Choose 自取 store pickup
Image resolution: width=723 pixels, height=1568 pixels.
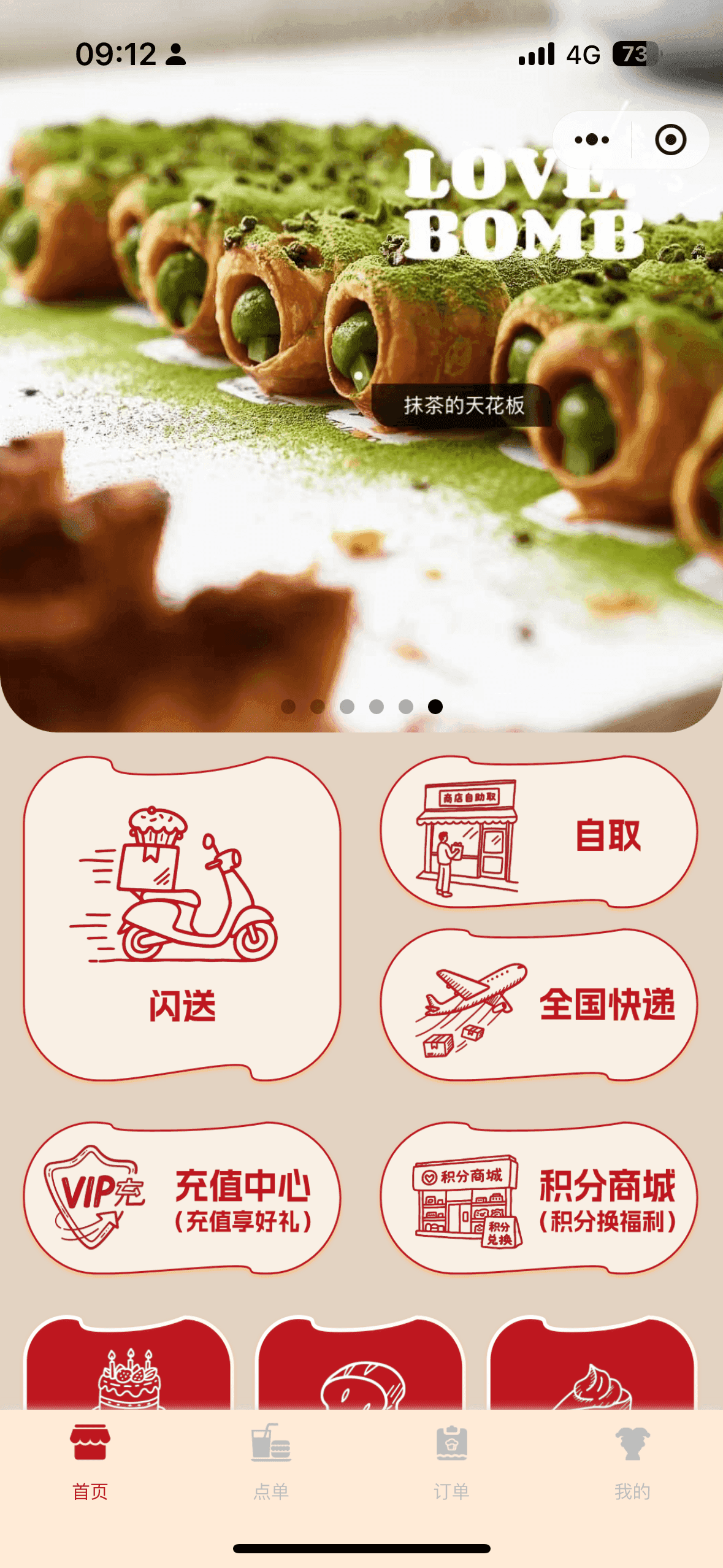[539, 832]
